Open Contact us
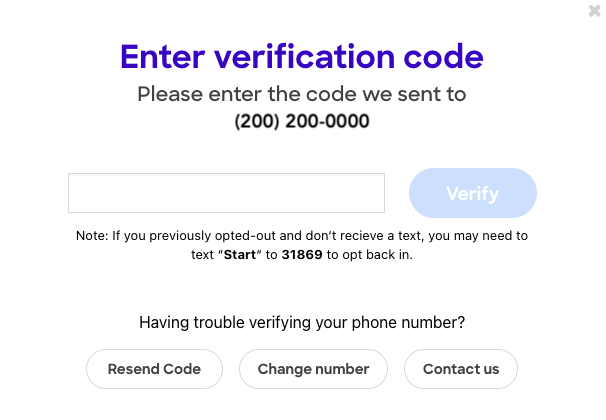Screen dimensions: 606x420 [460, 369]
